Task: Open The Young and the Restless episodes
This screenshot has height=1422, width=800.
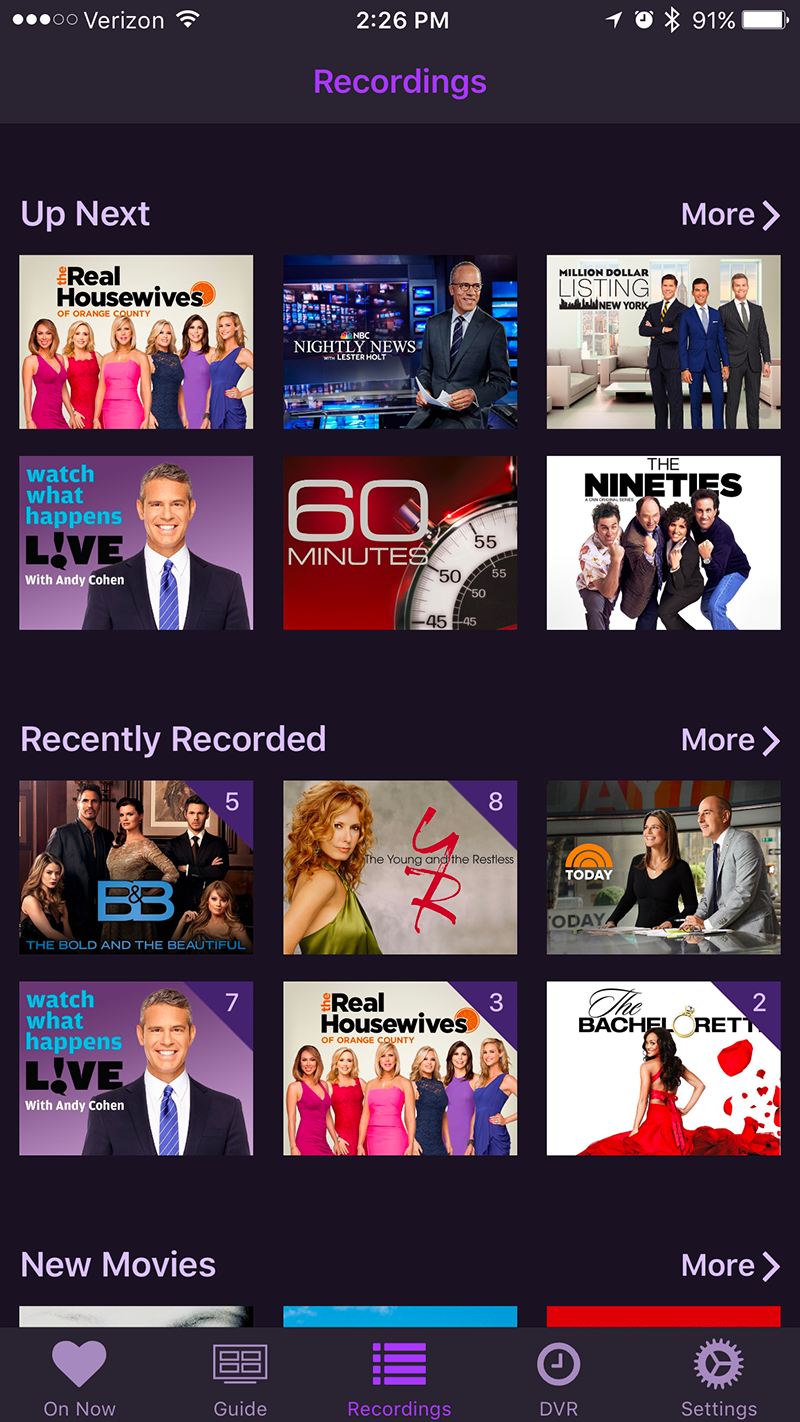Action: (400, 867)
